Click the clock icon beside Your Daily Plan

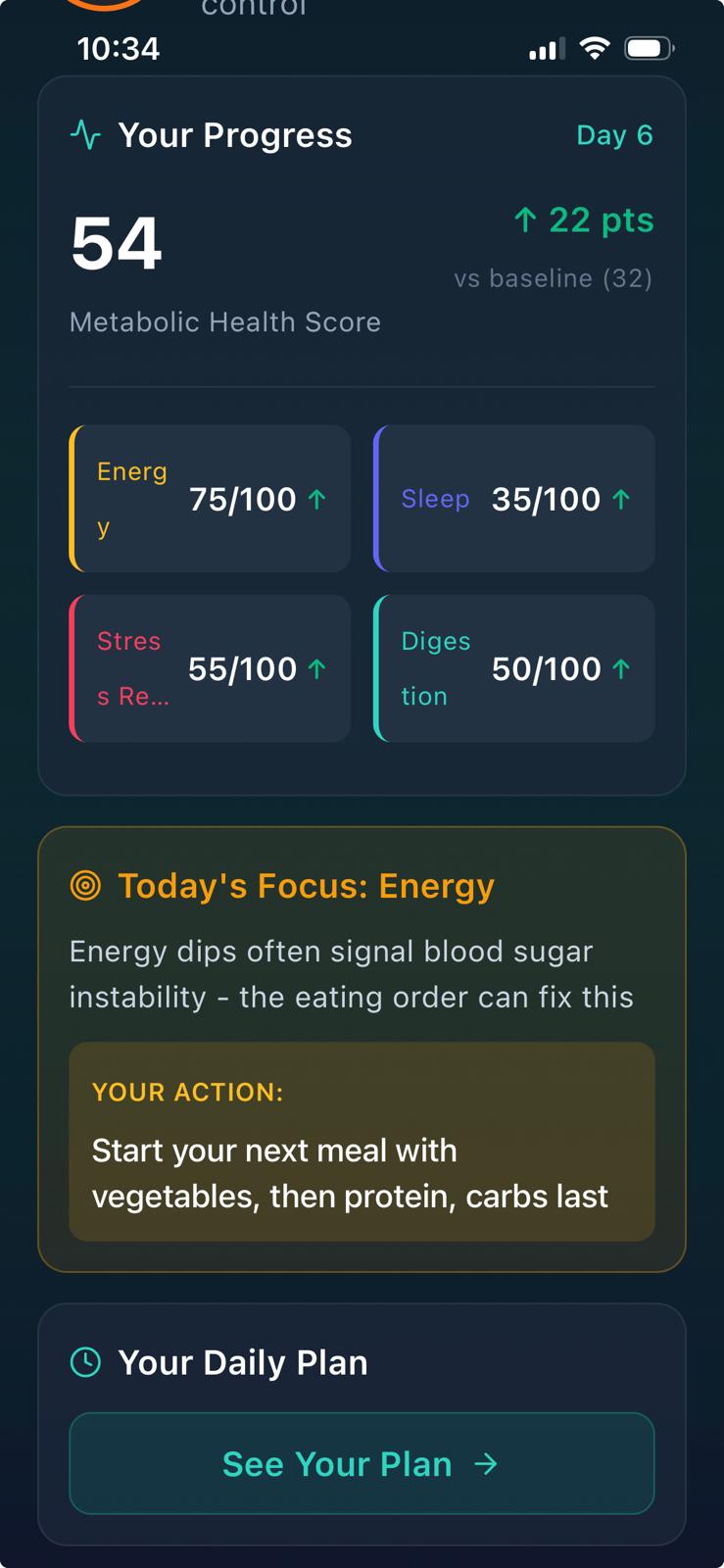click(x=85, y=1362)
